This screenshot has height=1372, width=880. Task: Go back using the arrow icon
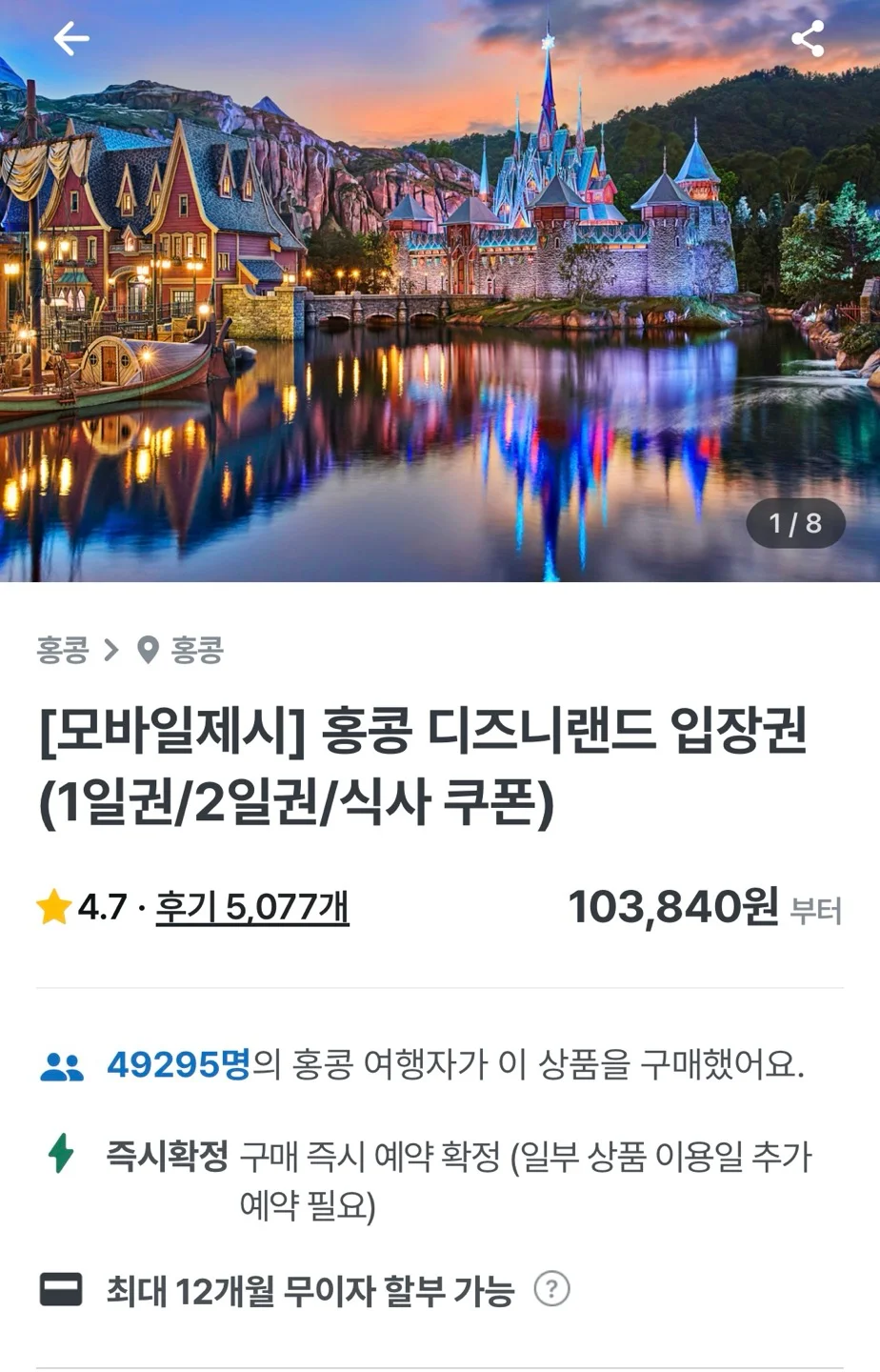point(71,39)
